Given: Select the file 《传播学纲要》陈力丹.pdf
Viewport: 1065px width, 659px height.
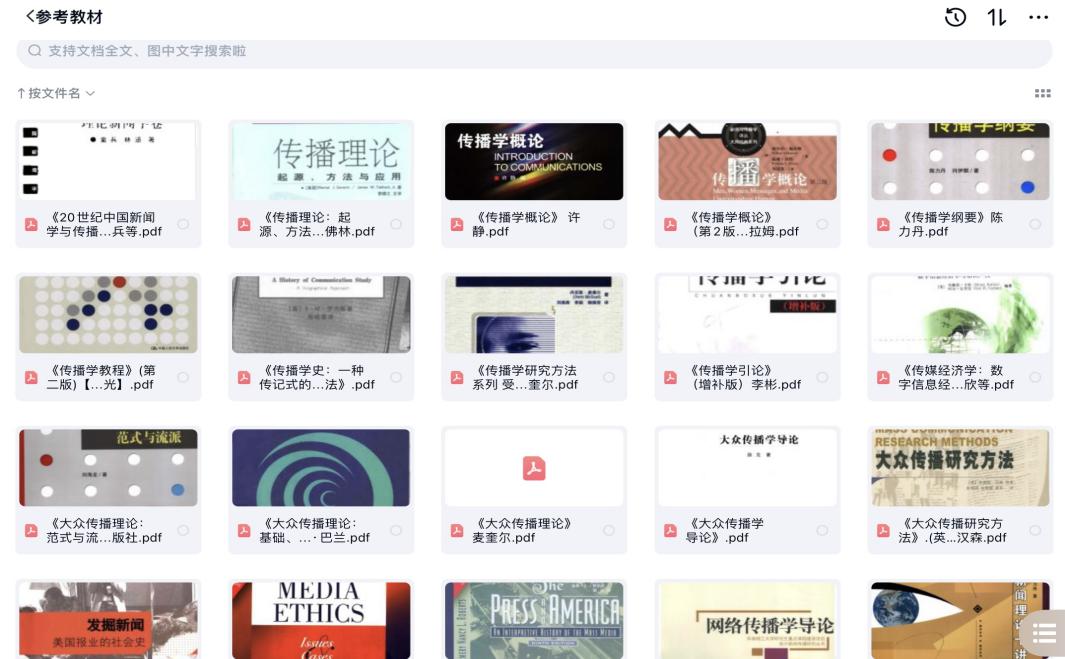Looking at the screenshot, I should coord(1035,225).
